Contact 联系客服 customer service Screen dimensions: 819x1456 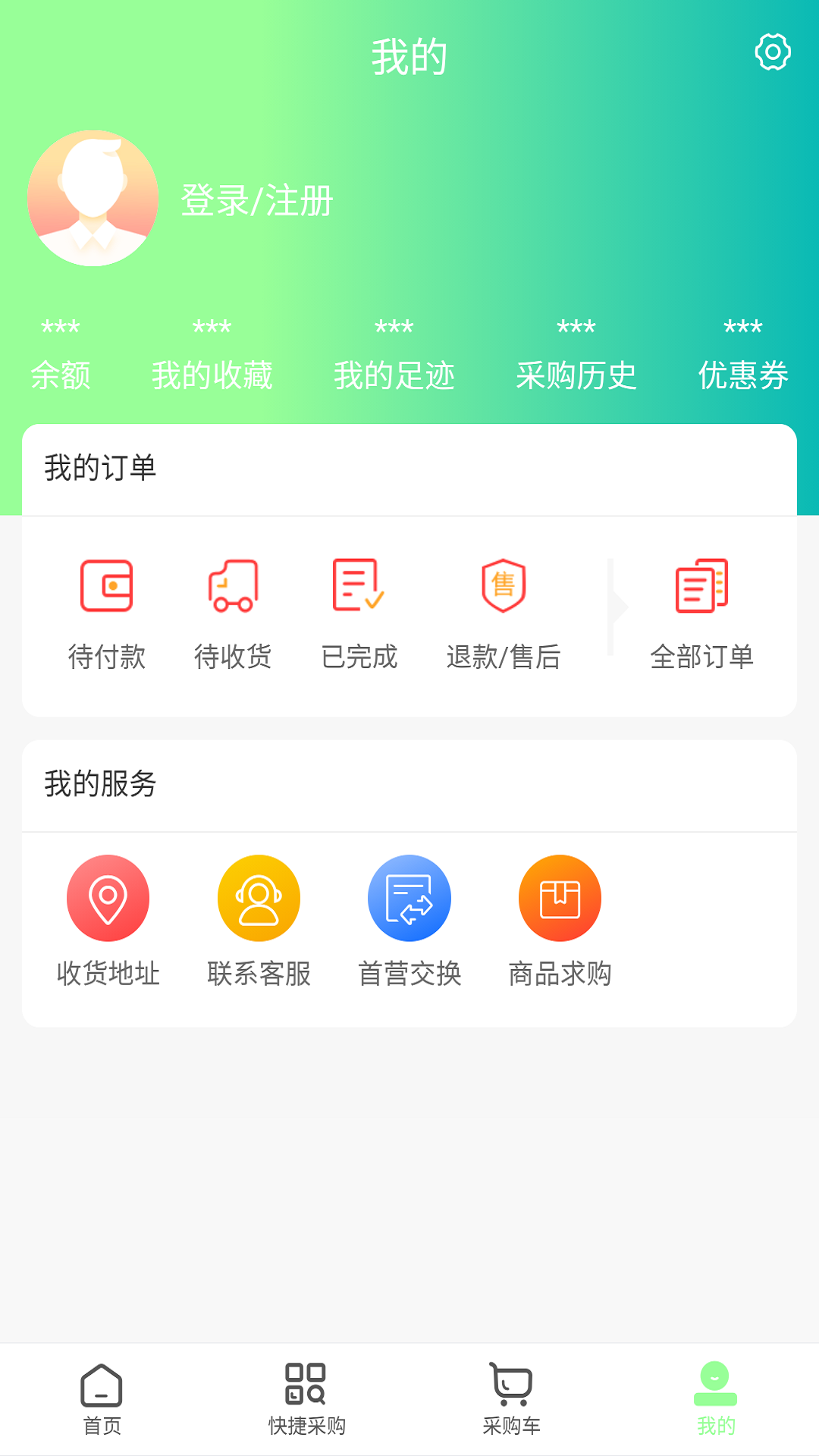coord(259,921)
